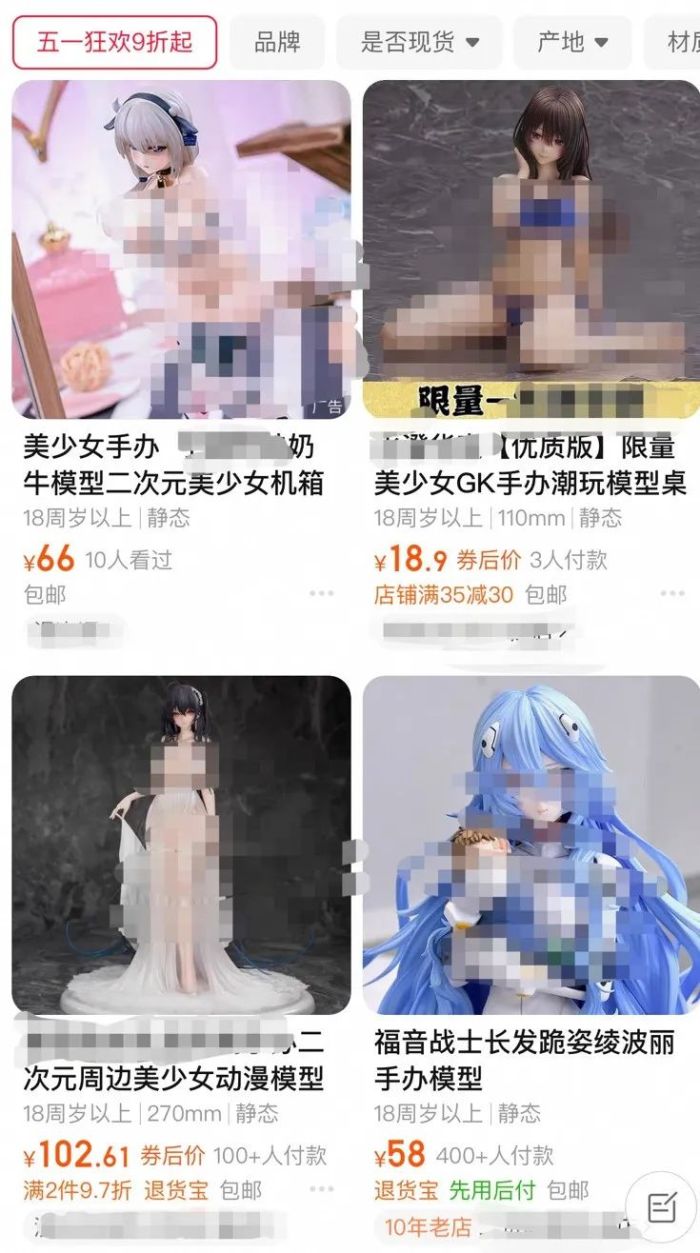This screenshot has height=1253, width=700.
Task: Open the ¥102.61 二次元周边美少女 product
Action: [x=181, y=845]
